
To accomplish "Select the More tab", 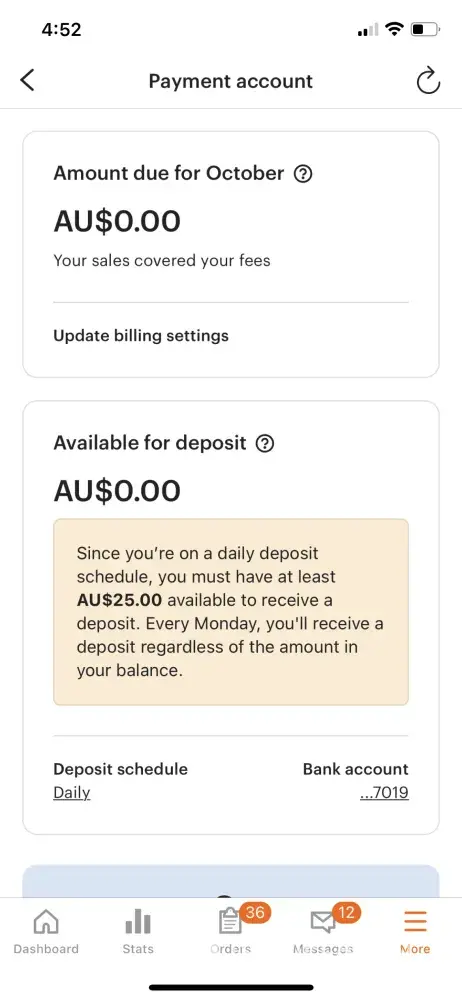I will 415,931.
